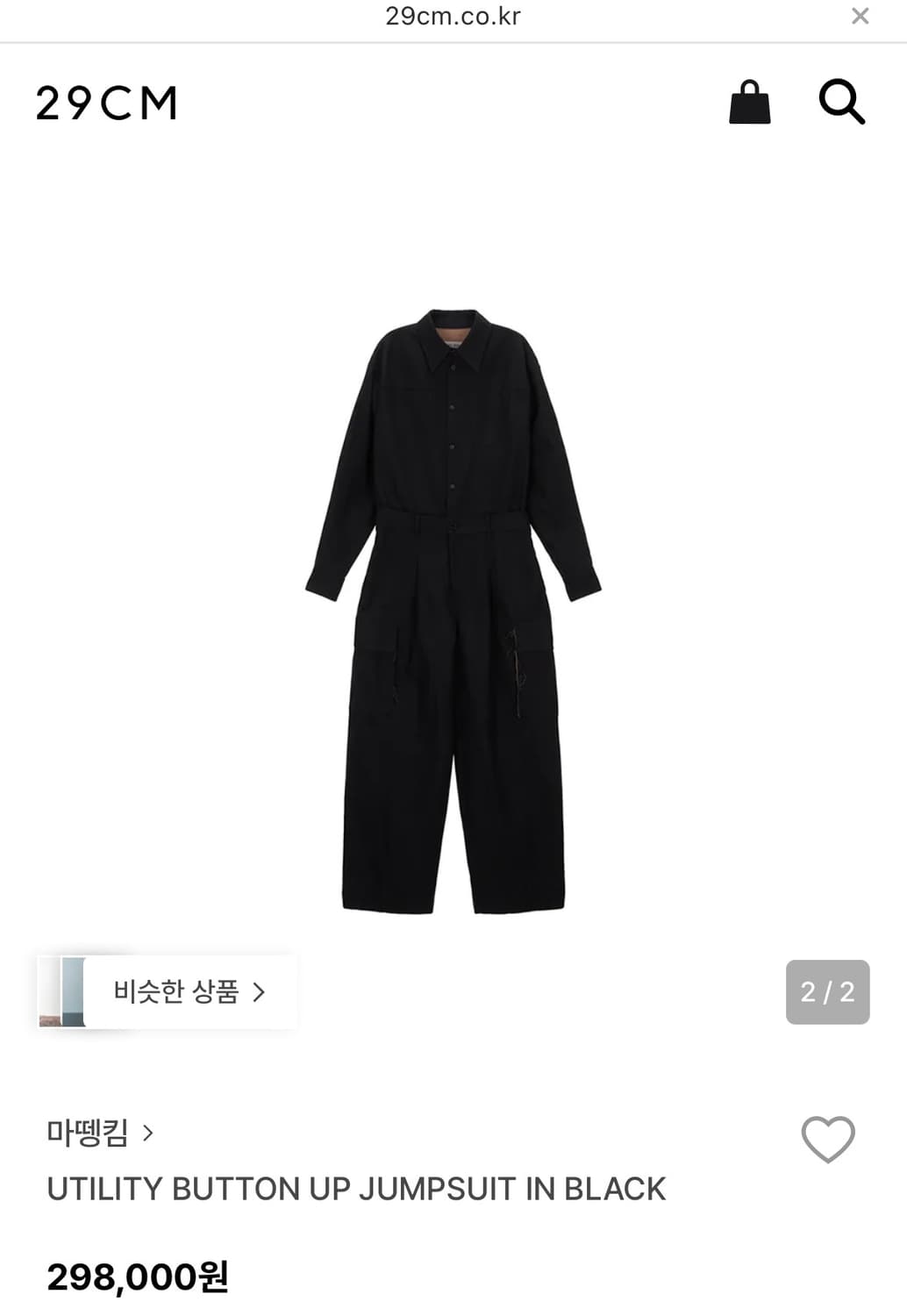Favorite the product using the heart outline

click(x=825, y=1137)
